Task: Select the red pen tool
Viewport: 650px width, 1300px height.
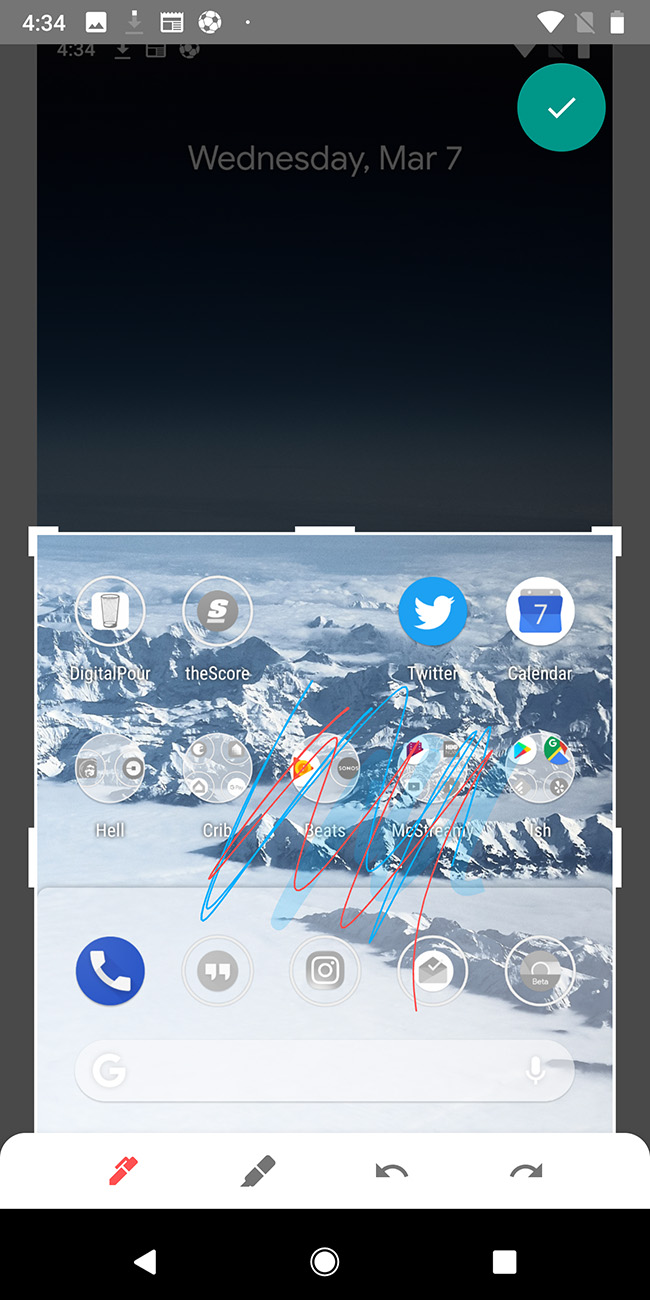Action: (x=122, y=1170)
